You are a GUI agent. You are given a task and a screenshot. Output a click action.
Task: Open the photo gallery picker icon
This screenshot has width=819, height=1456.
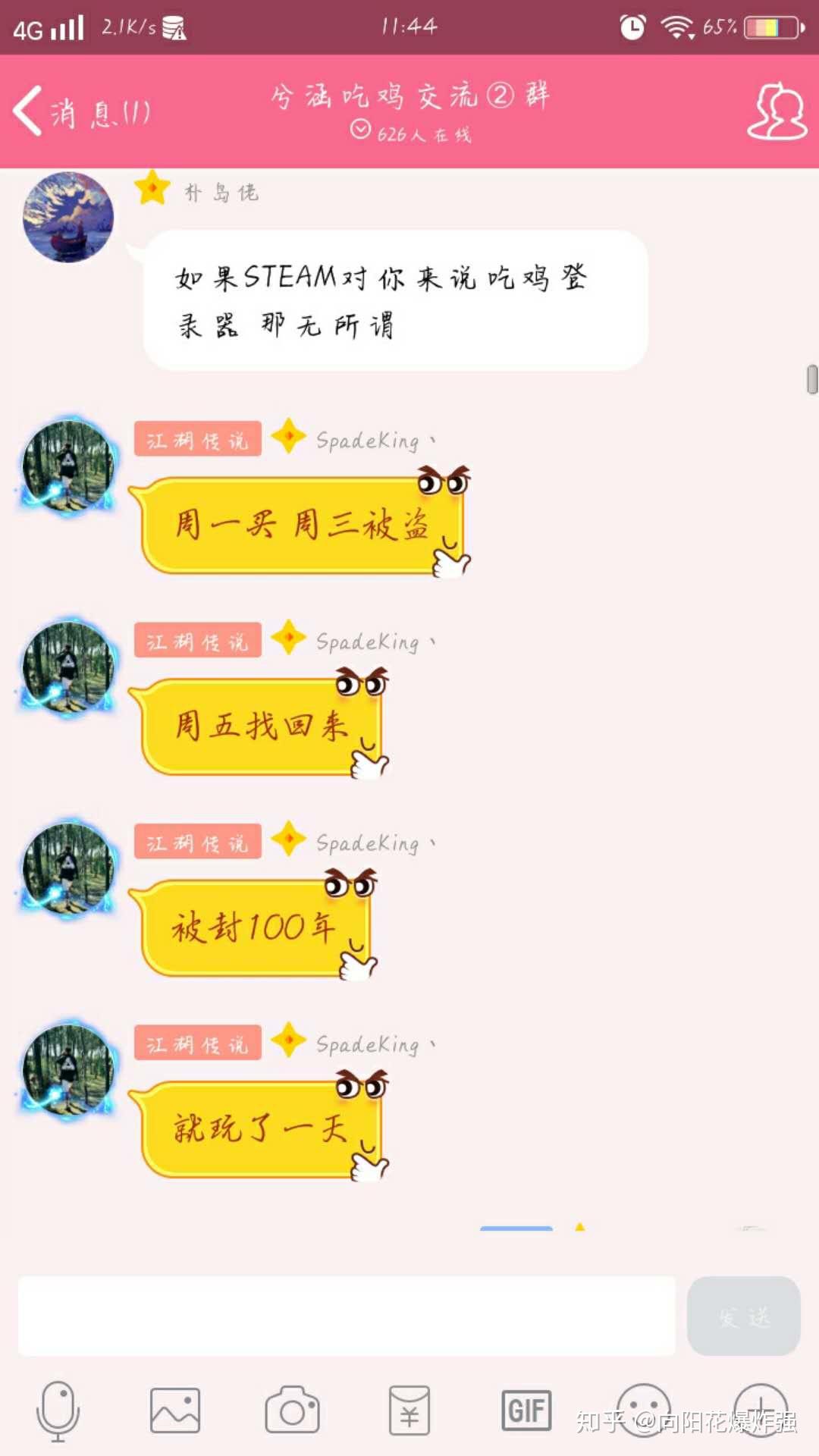point(176,1410)
